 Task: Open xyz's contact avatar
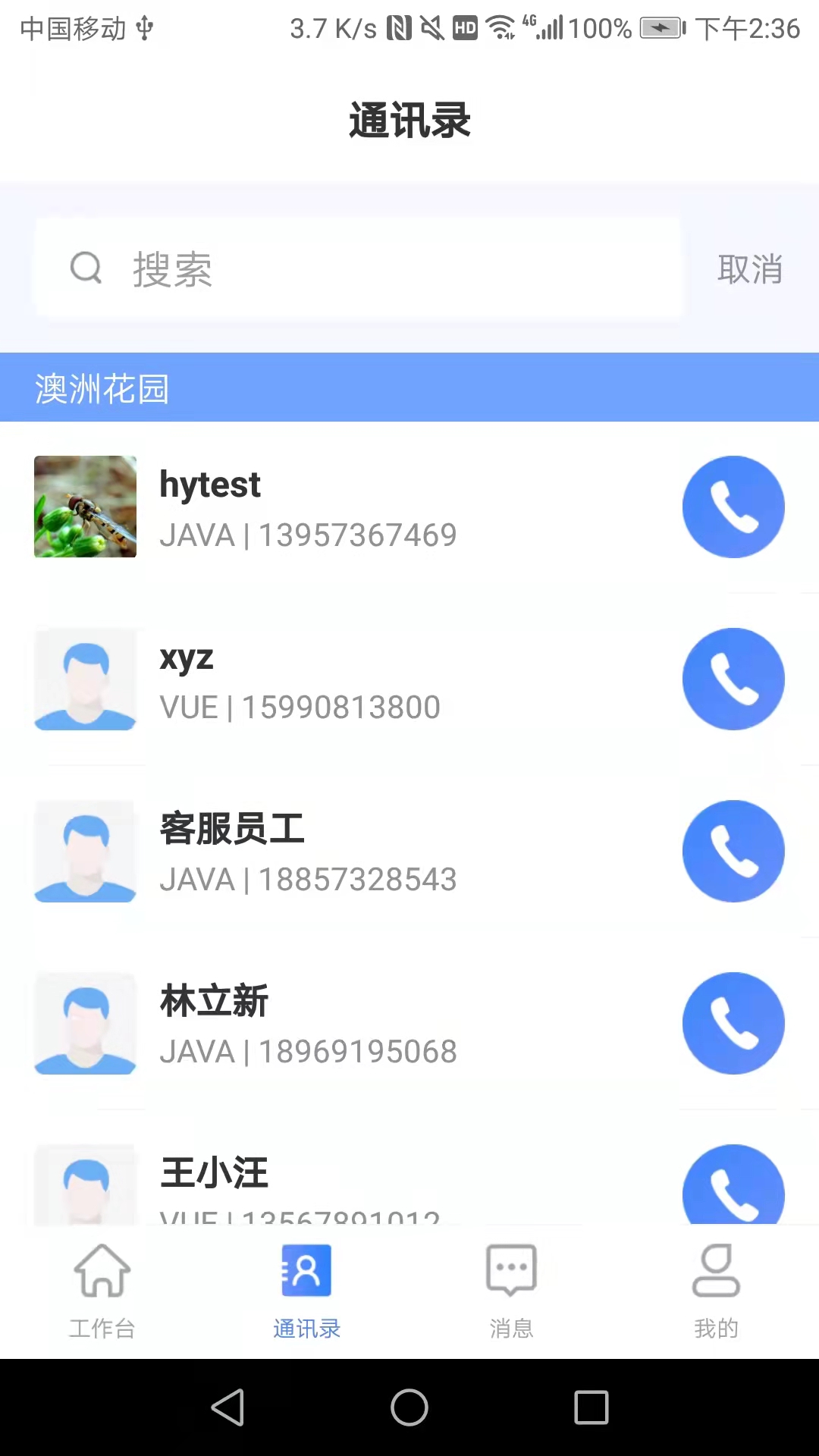point(85,679)
